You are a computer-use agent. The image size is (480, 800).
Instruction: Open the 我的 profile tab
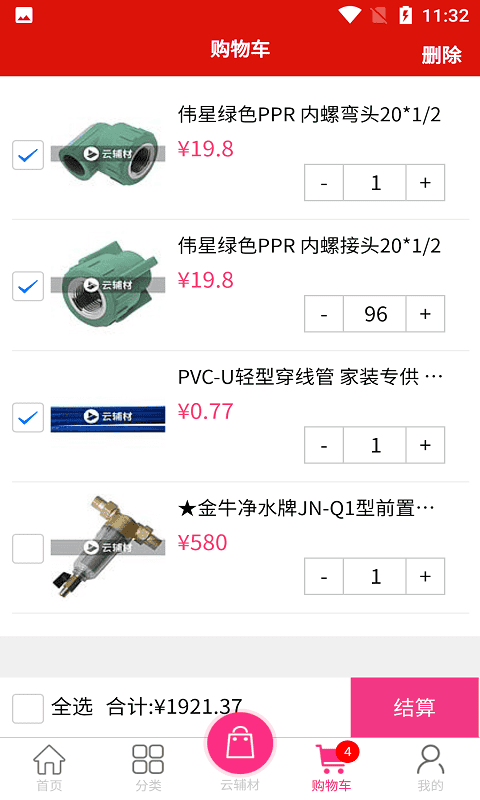431,768
